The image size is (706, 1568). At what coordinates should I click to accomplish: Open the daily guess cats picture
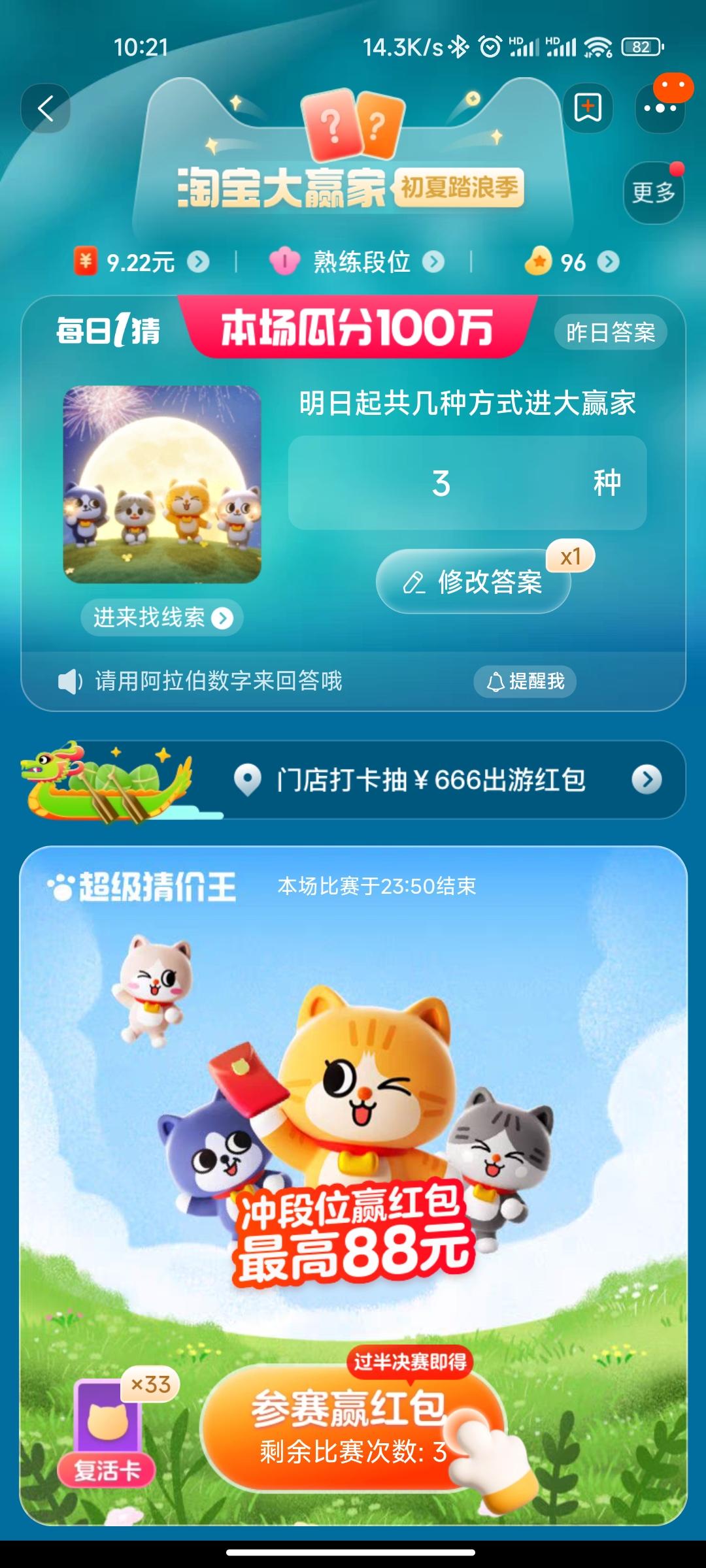click(162, 484)
